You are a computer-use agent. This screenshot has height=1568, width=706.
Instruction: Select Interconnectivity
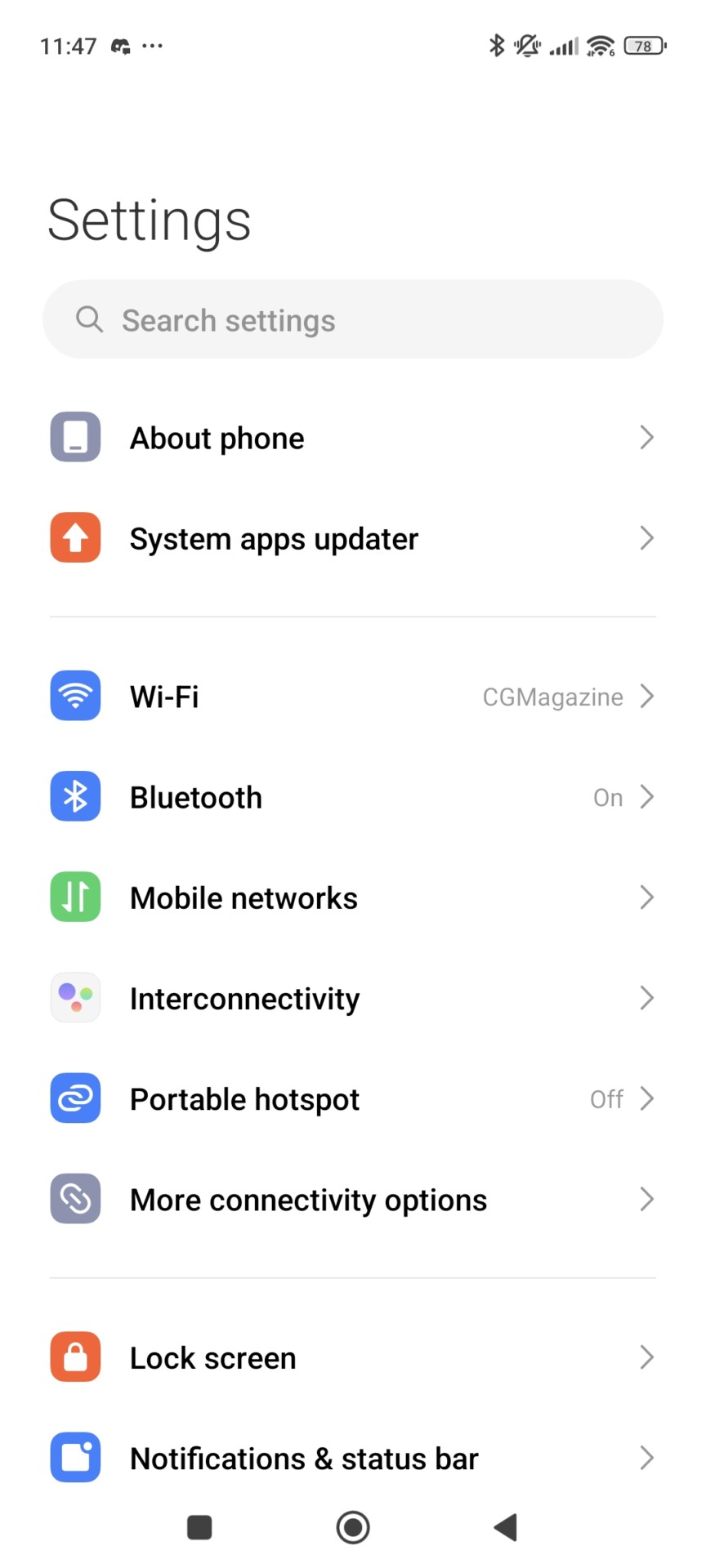pos(353,999)
